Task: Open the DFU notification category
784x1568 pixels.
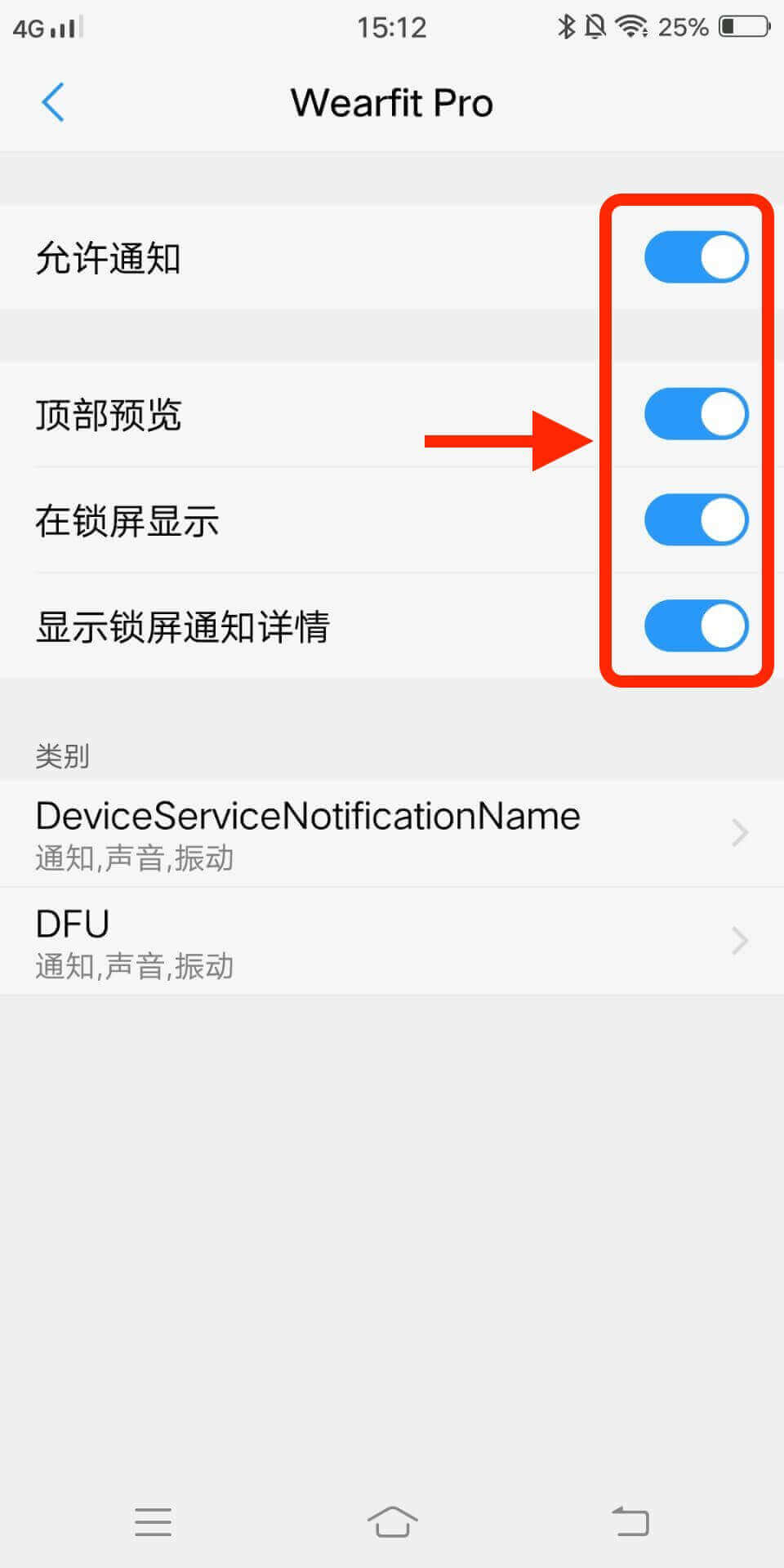Action: click(392, 941)
